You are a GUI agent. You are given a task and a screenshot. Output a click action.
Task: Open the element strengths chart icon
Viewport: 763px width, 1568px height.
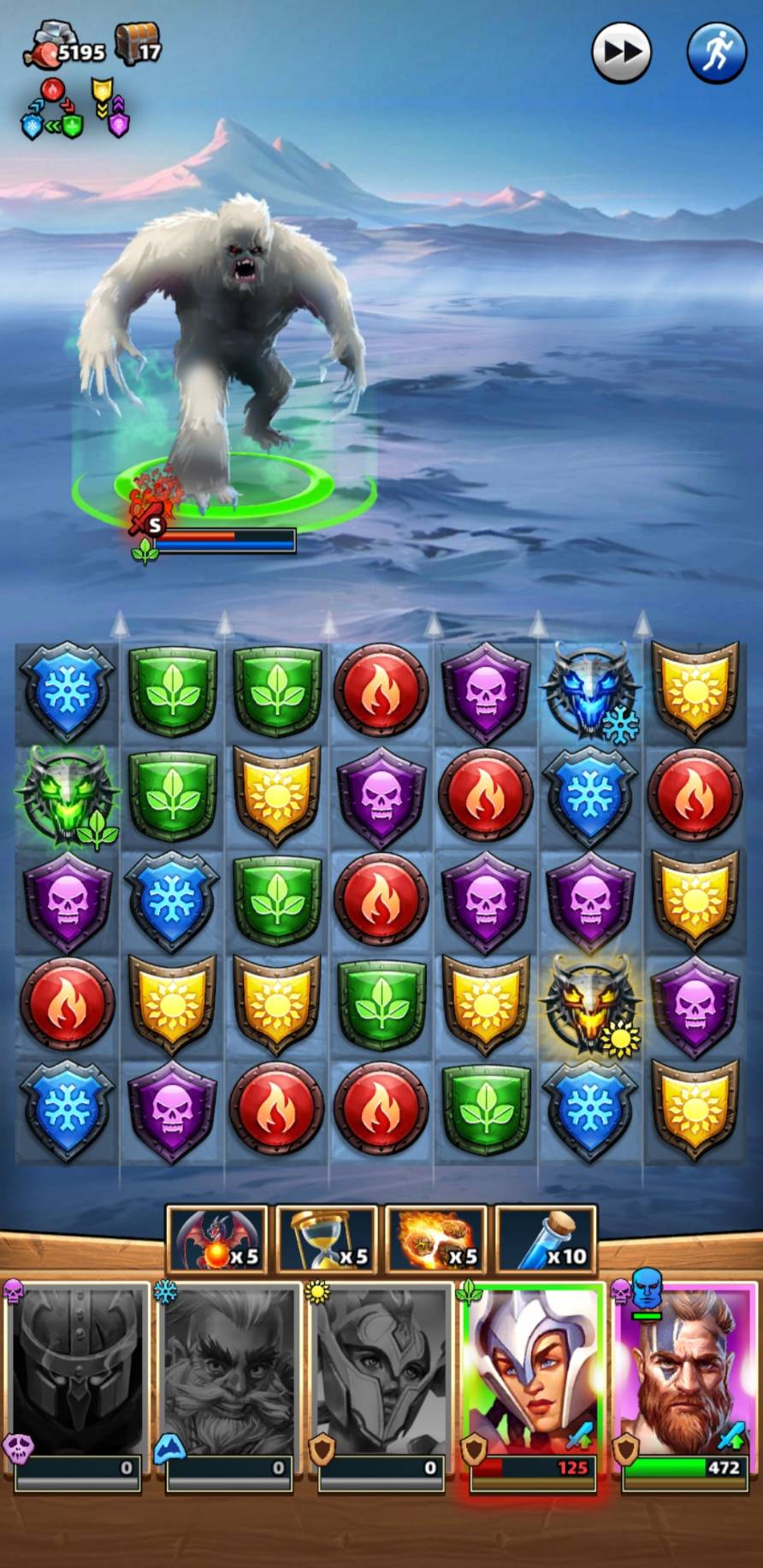(75, 109)
